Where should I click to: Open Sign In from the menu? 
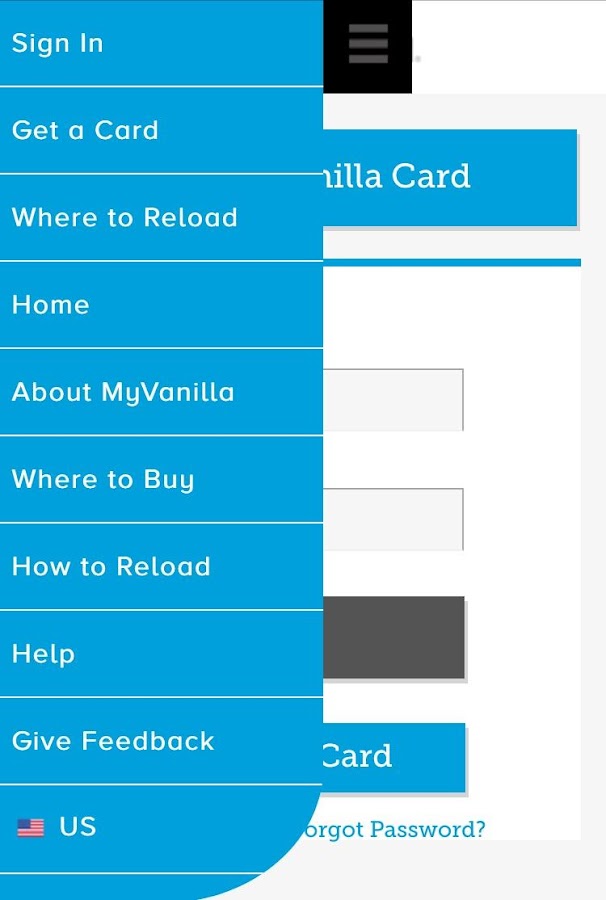[161, 43]
